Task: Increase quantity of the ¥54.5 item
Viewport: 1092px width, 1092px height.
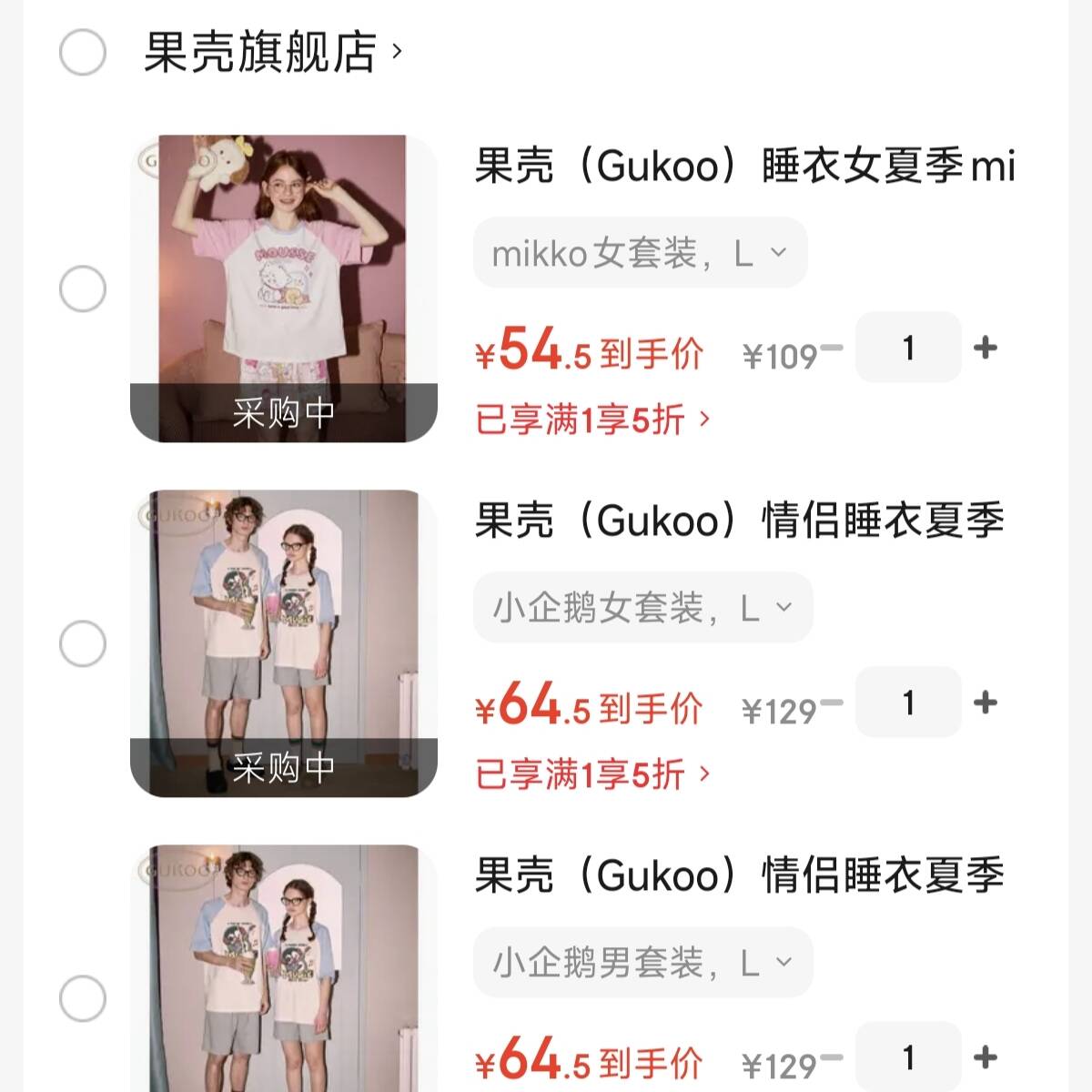Action: click(986, 348)
